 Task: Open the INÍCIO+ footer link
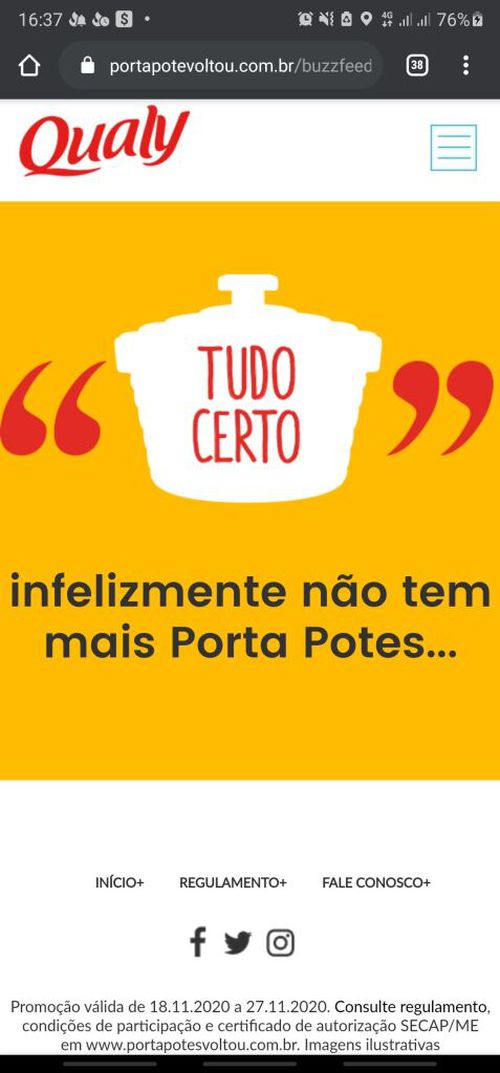tap(120, 883)
